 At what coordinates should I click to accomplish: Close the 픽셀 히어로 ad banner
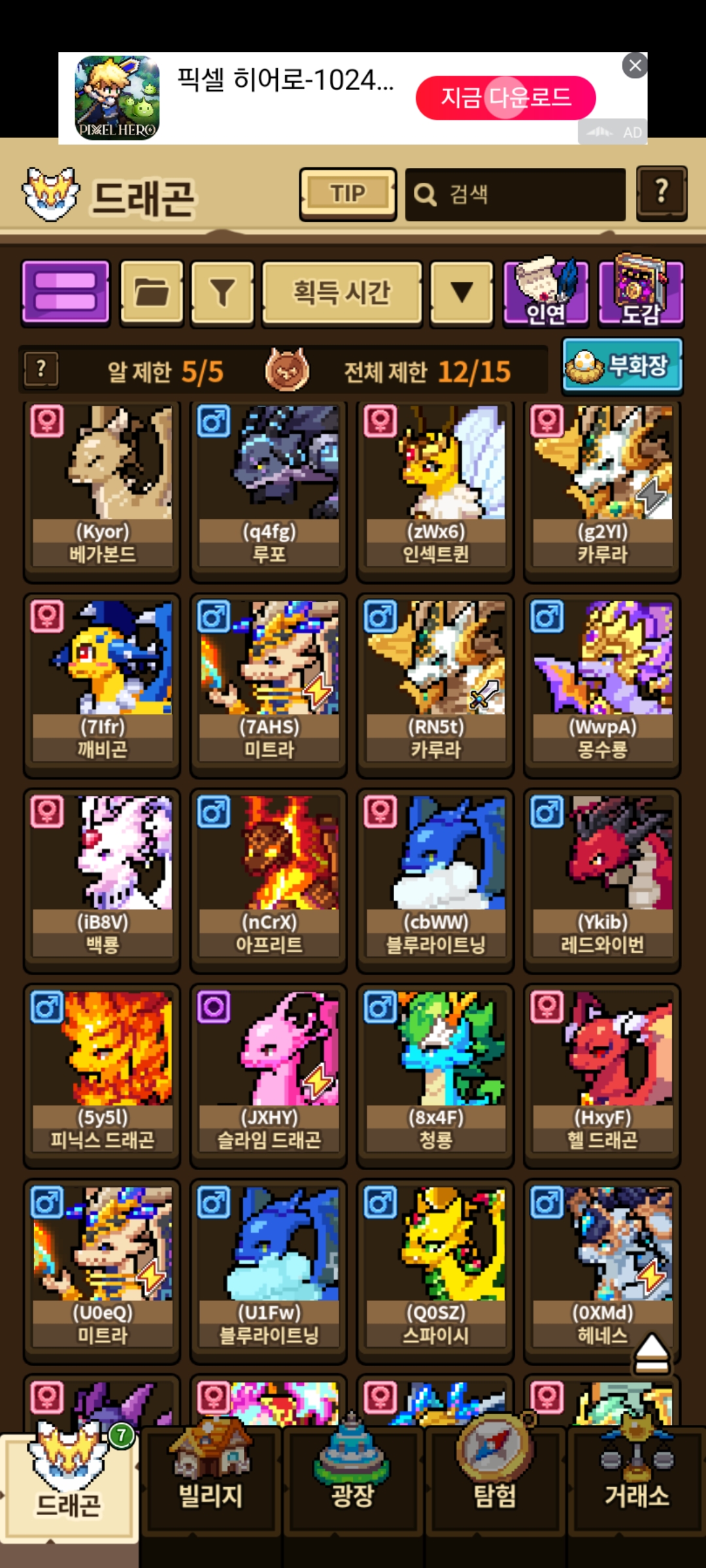pyautogui.click(x=635, y=65)
